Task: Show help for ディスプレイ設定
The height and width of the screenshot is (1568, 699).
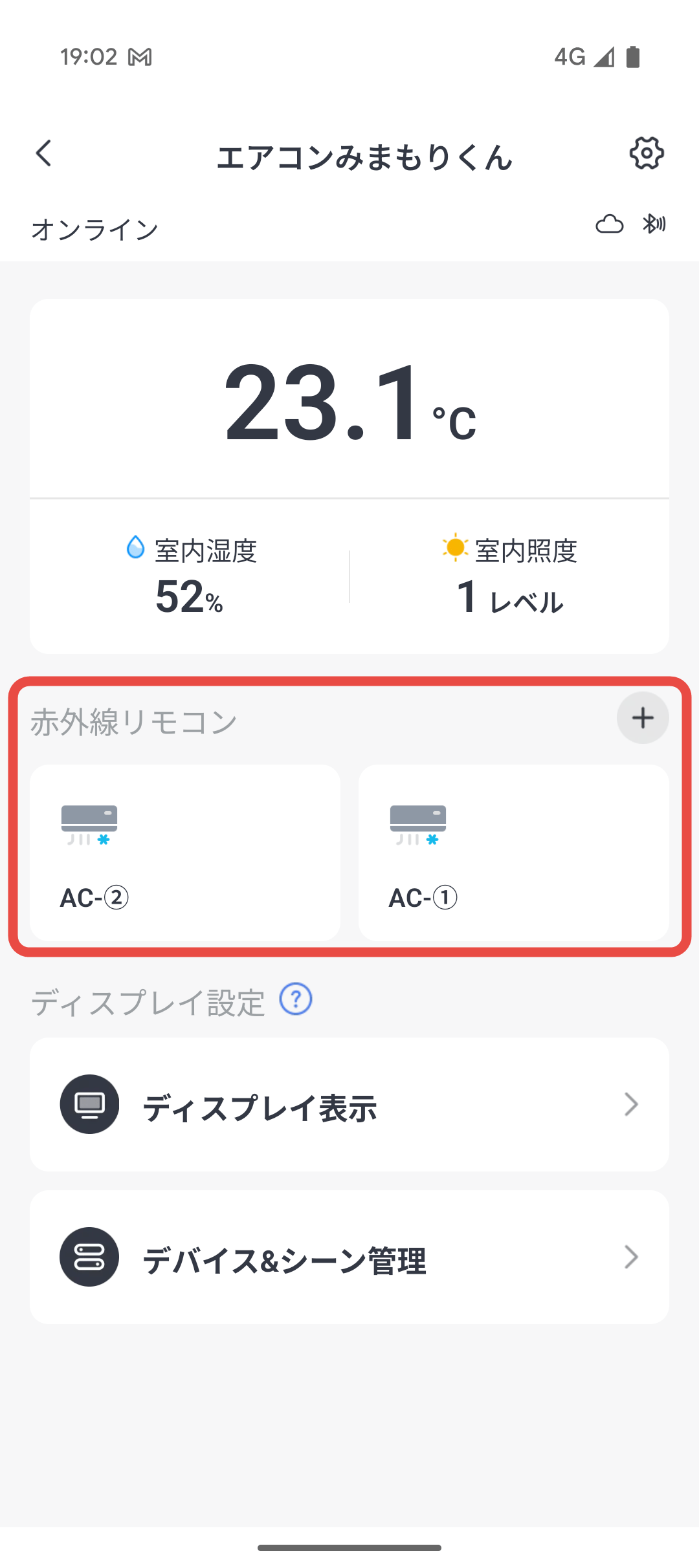Action: point(296,999)
